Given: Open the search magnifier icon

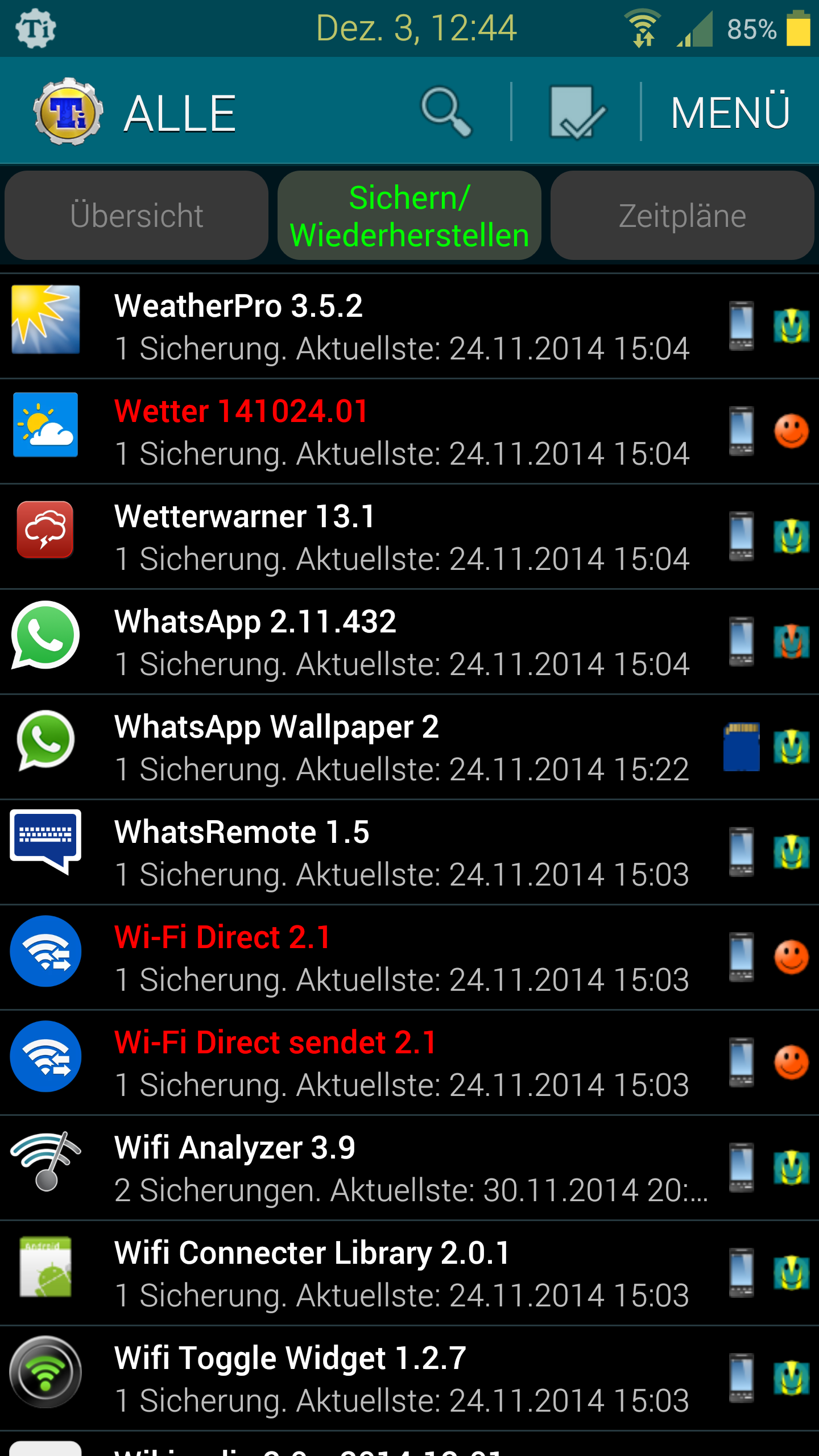Looking at the screenshot, I should [446, 111].
